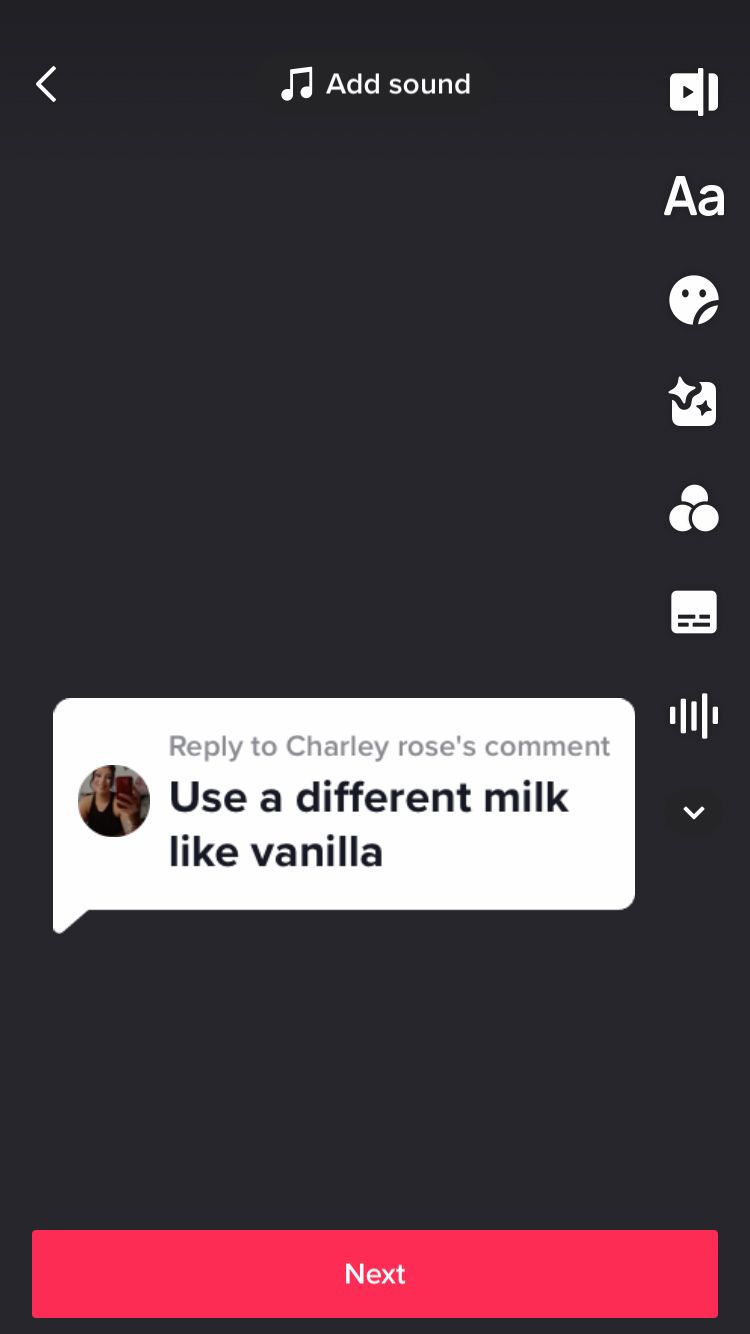Toggle the Captions feature on
750x1334 pixels.
[x=693, y=612]
